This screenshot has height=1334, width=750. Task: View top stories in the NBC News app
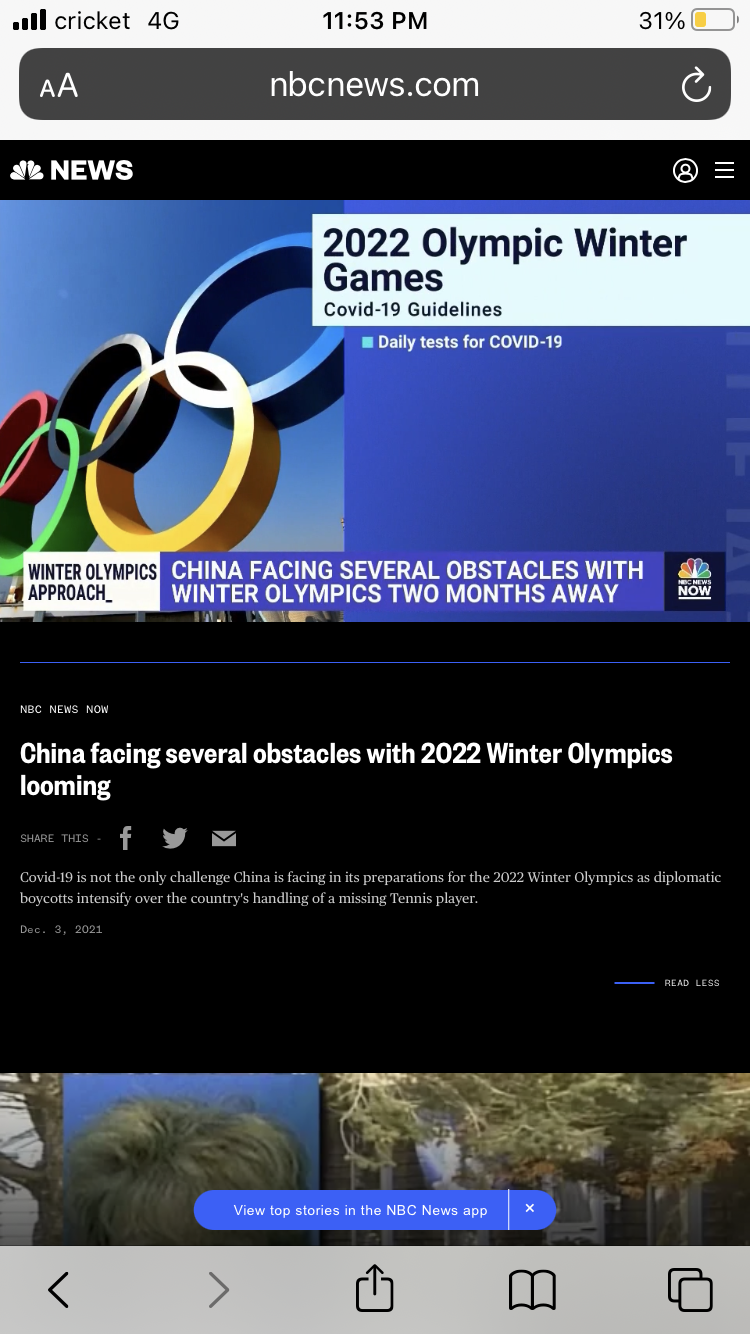(x=360, y=1210)
